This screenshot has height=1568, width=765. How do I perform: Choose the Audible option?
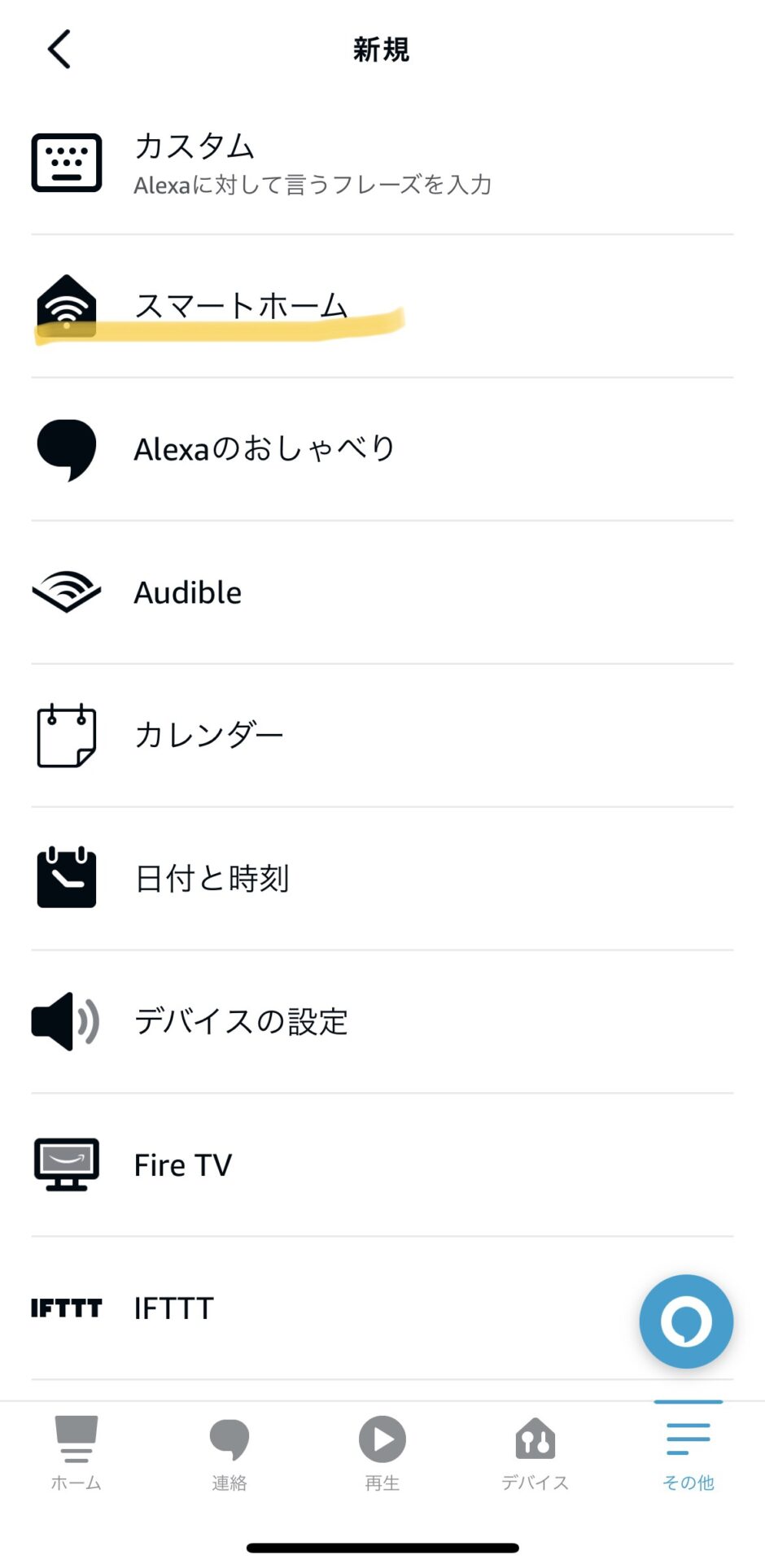point(188,592)
